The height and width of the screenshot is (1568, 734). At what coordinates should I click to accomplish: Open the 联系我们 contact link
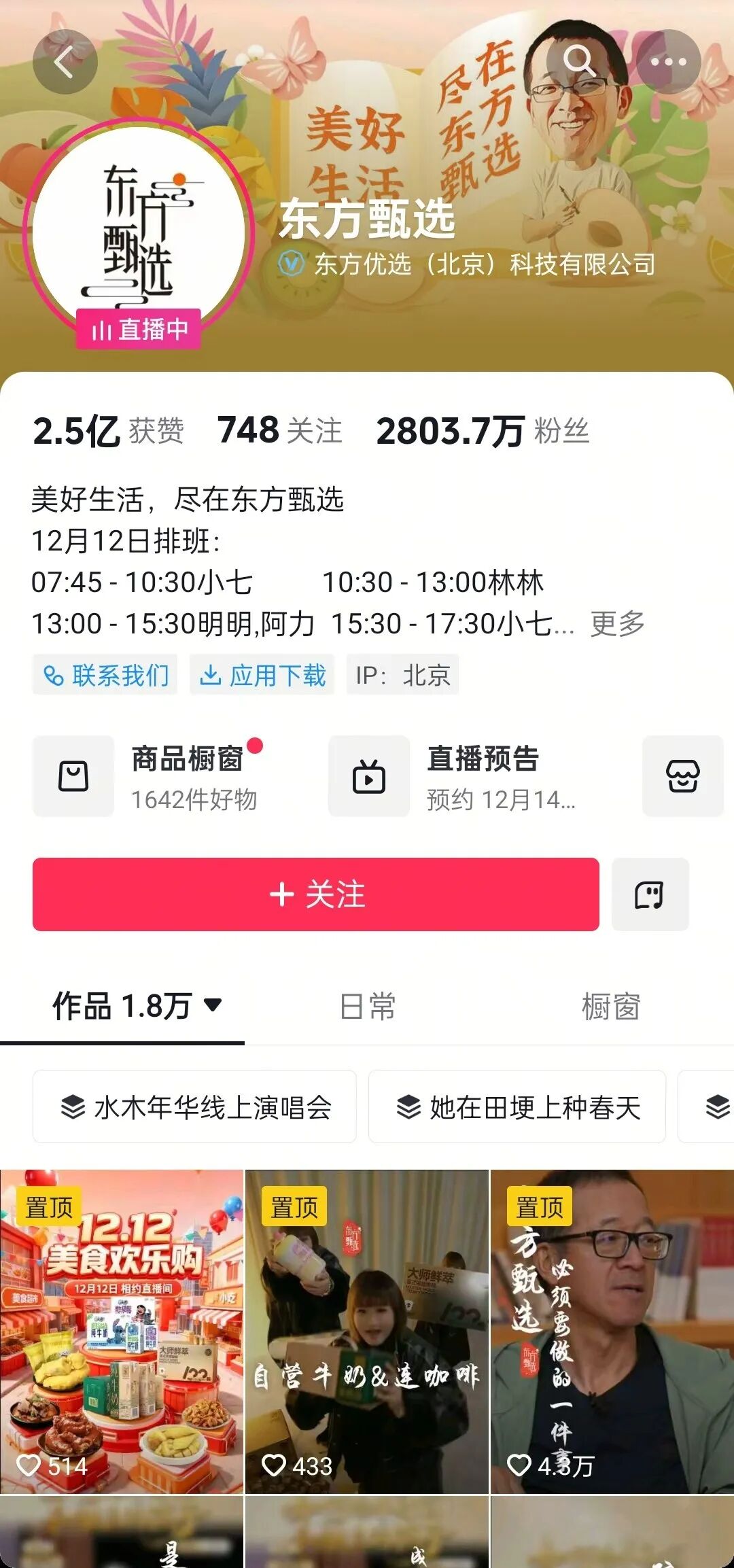(x=105, y=674)
